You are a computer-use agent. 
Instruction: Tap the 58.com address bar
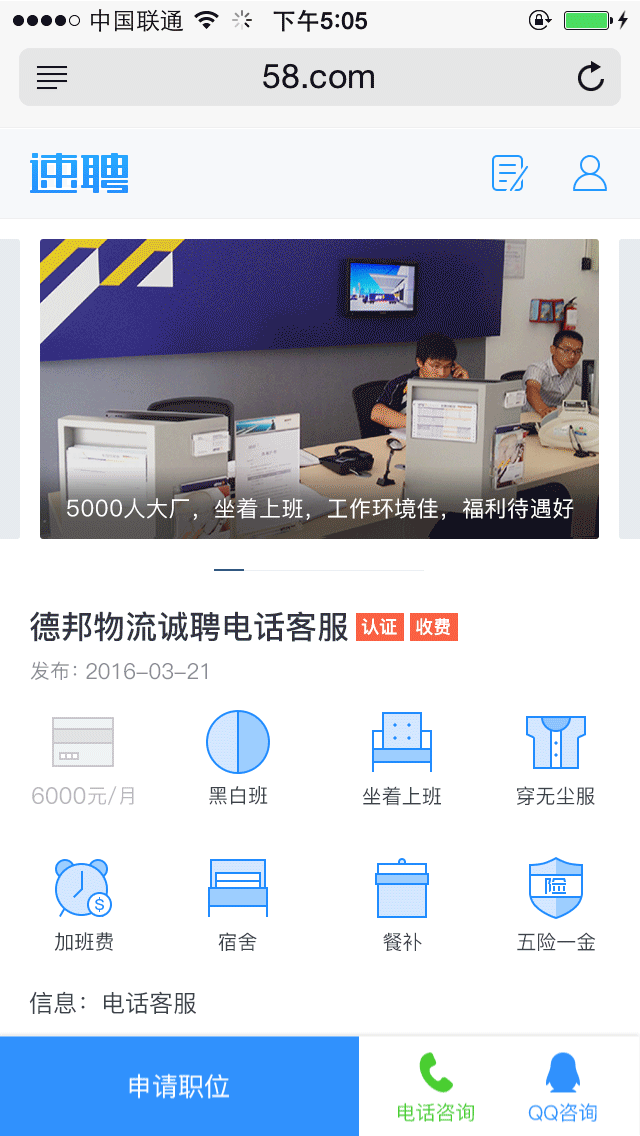(319, 77)
